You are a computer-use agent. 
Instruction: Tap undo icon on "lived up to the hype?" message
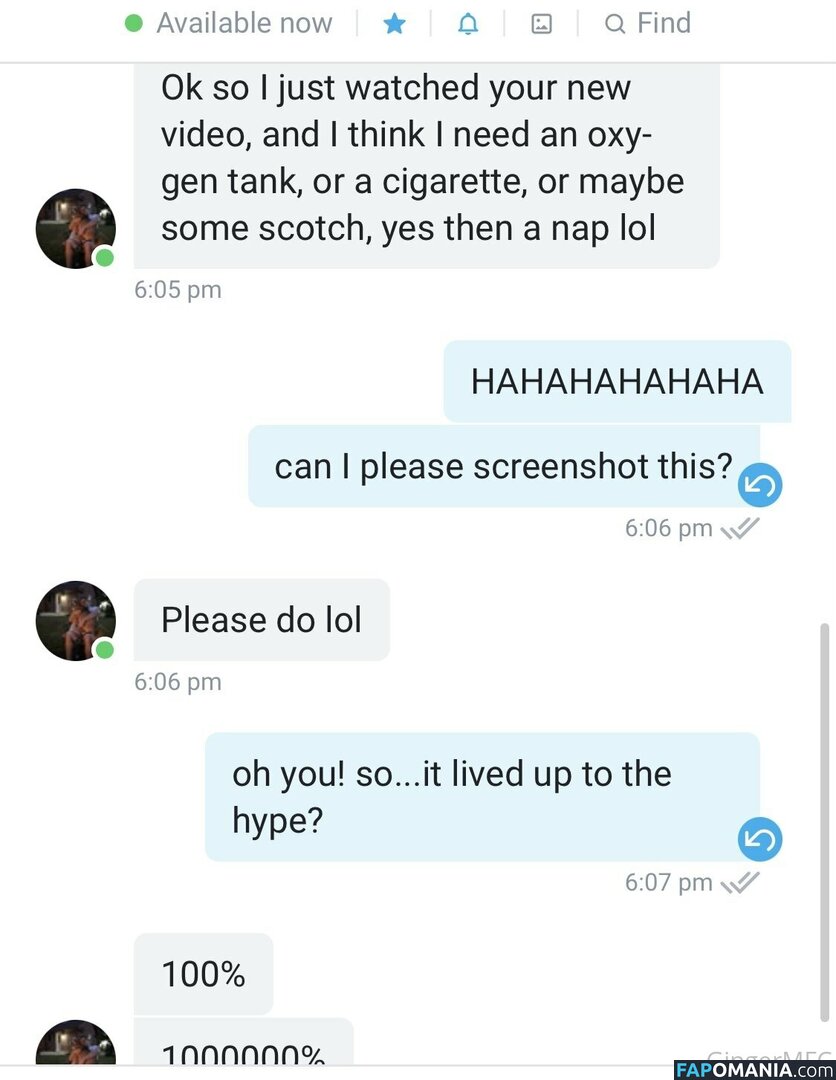pos(759,840)
